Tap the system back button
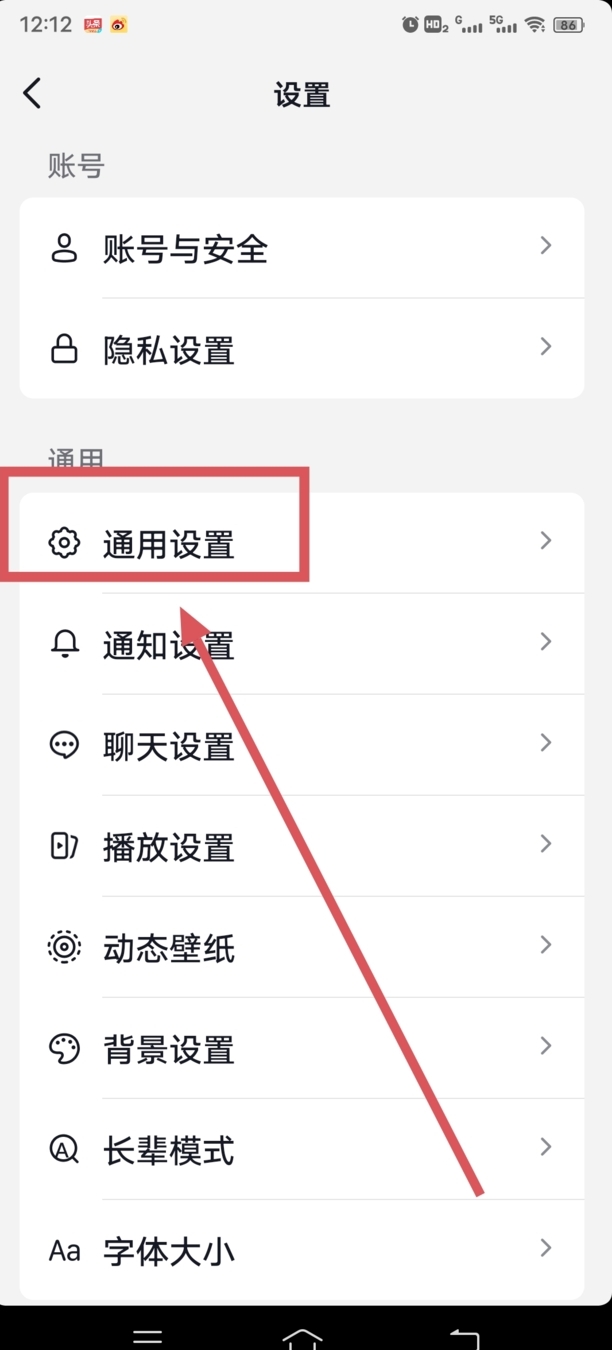The image size is (612, 1350). [463, 1338]
